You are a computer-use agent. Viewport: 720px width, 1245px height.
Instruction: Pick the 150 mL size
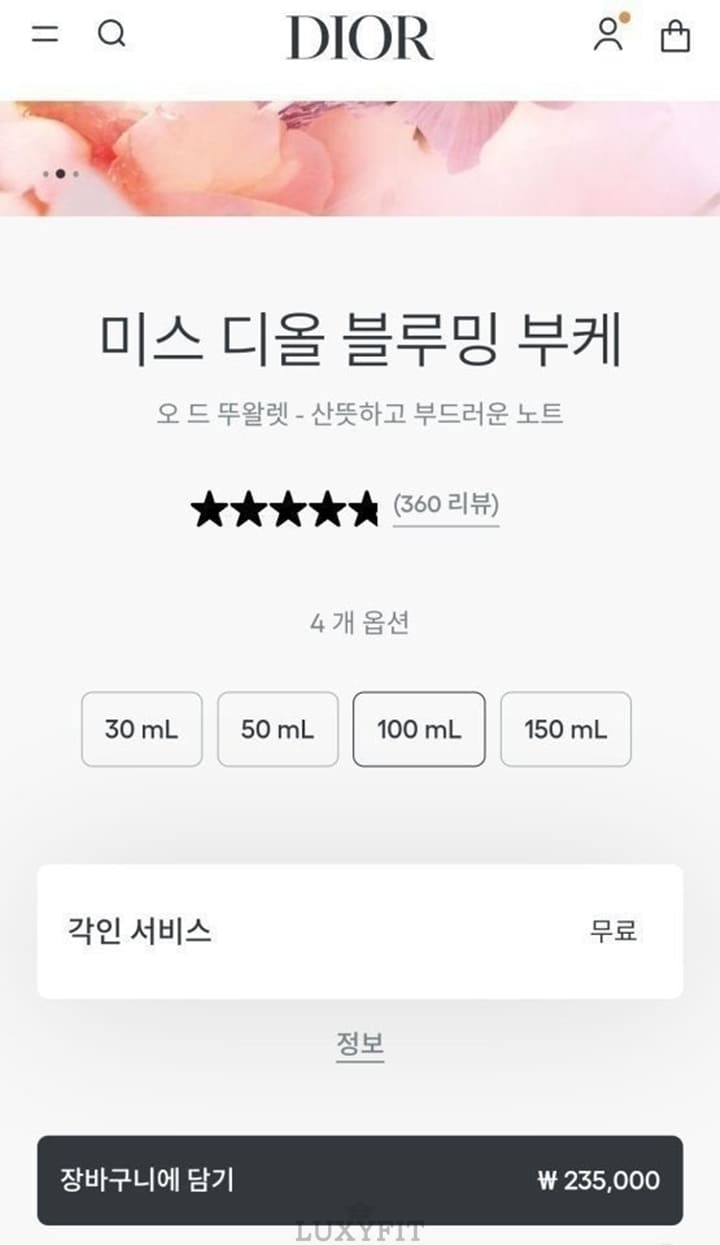pyautogui.click(x=566, y=729)
